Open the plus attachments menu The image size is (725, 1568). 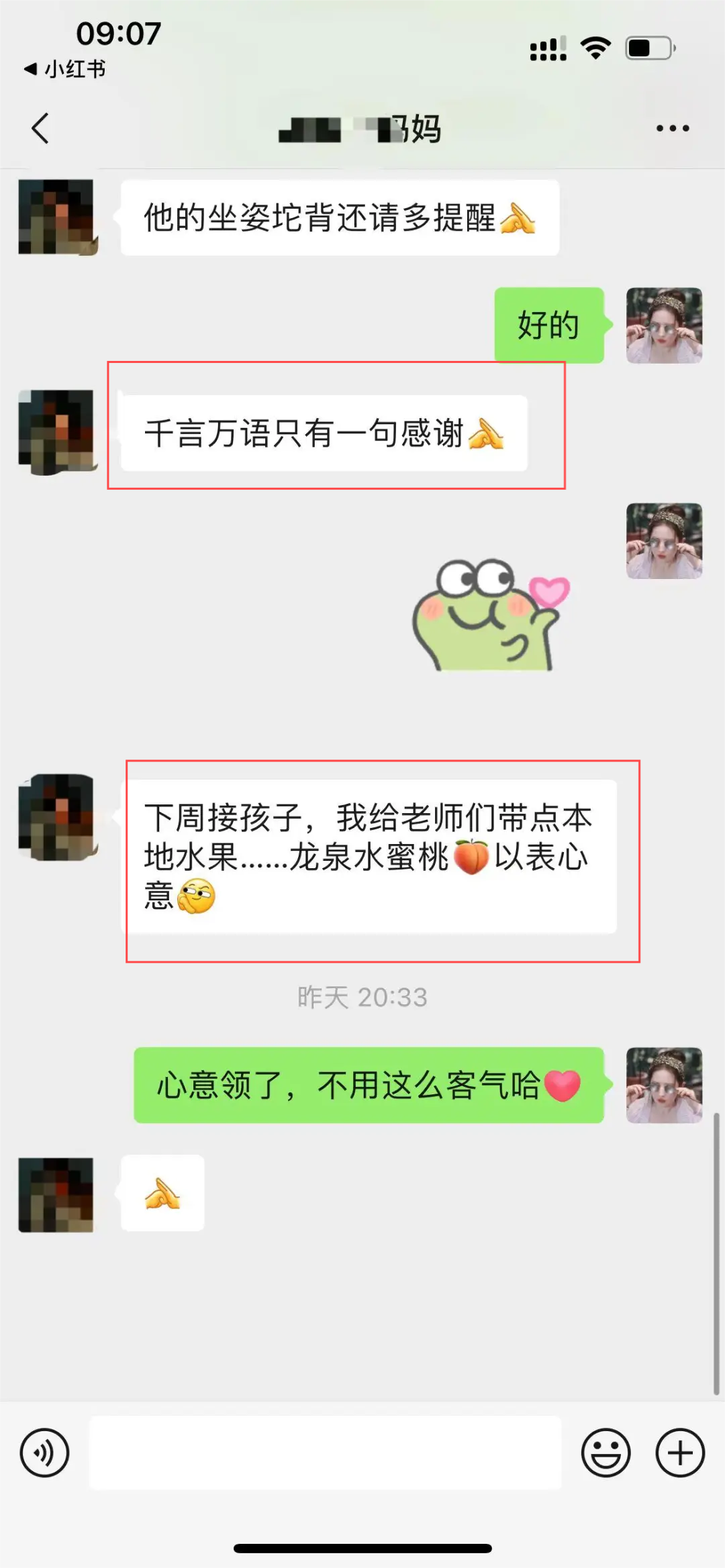coord(679,1453)
